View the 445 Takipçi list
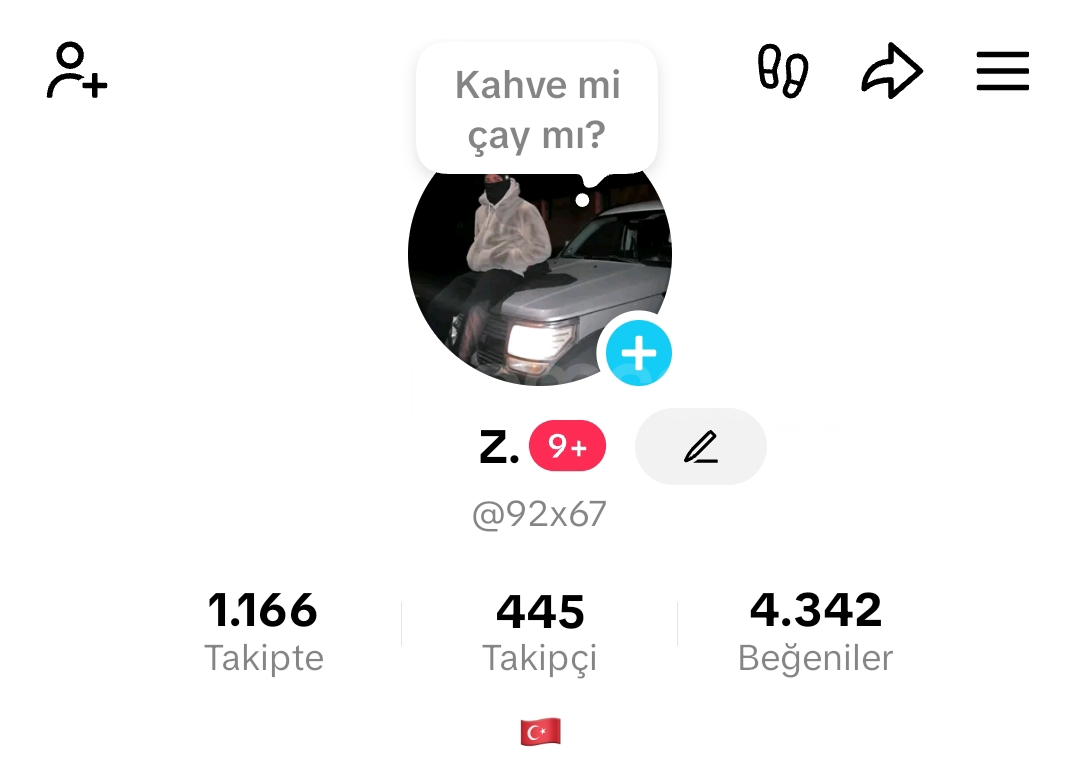Screen dimensions: 1080x782 pos(540,632)
